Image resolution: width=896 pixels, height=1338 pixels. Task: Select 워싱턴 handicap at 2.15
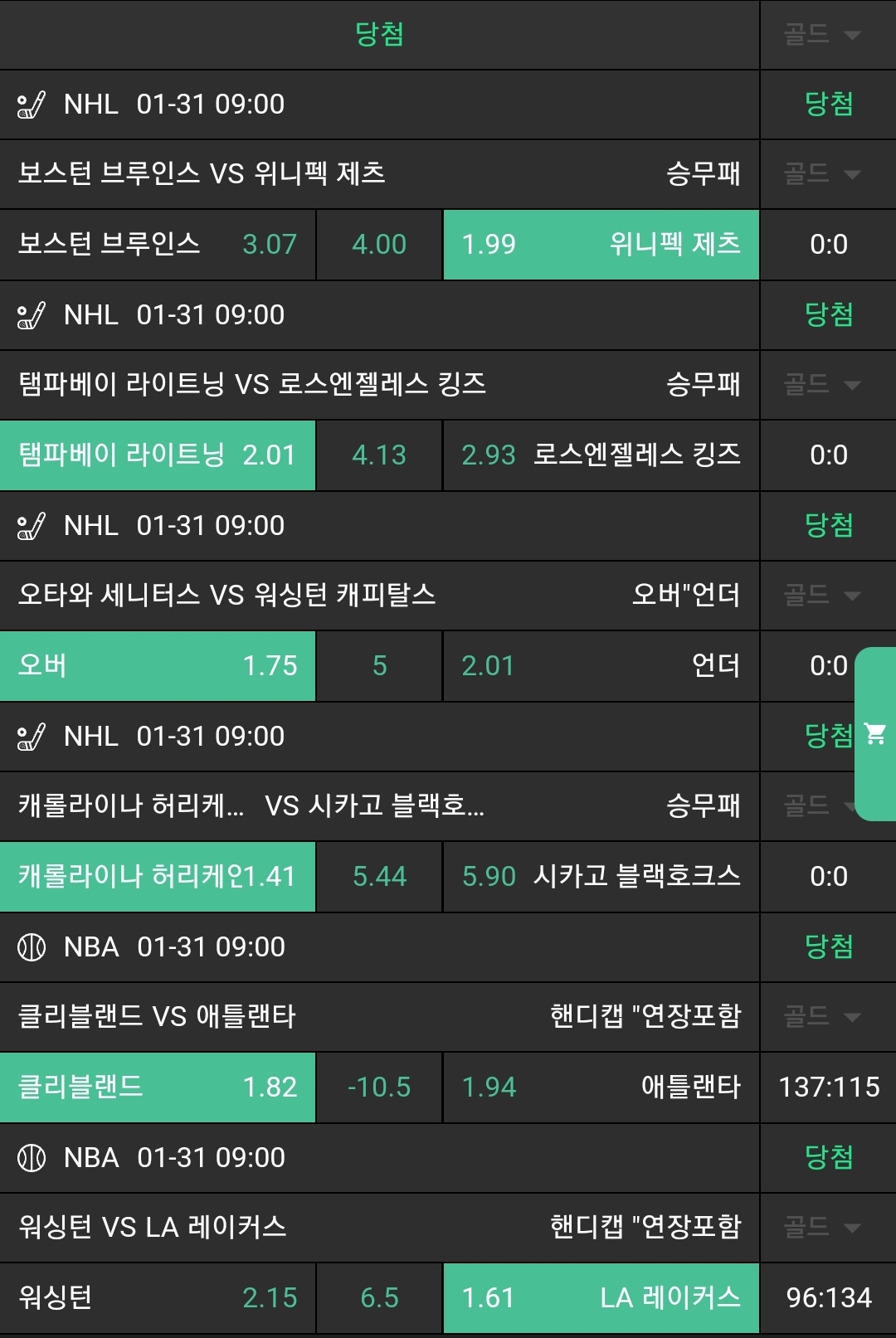coord(158,1298)
